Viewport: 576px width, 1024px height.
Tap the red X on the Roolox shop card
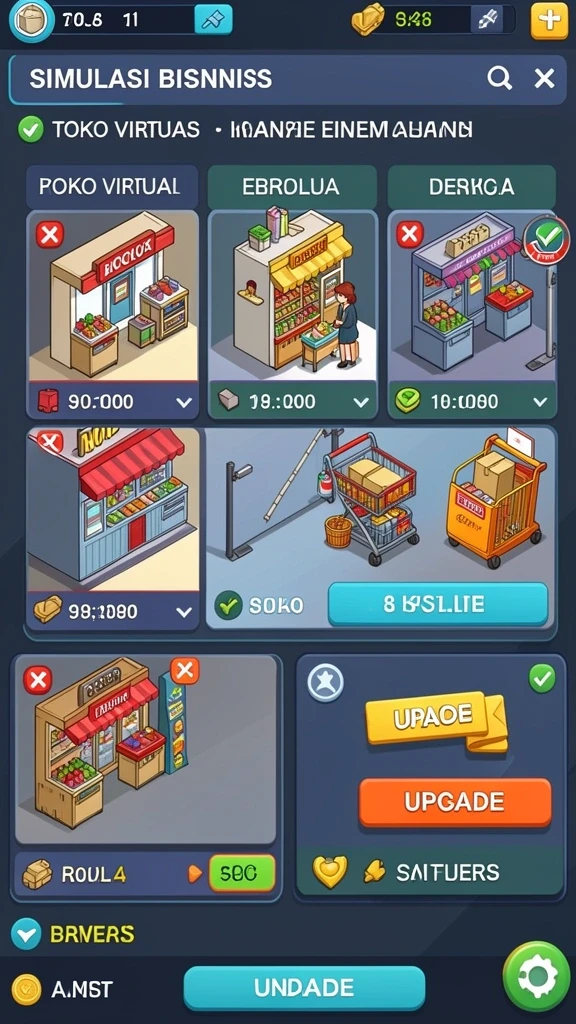tap(50, 234)
